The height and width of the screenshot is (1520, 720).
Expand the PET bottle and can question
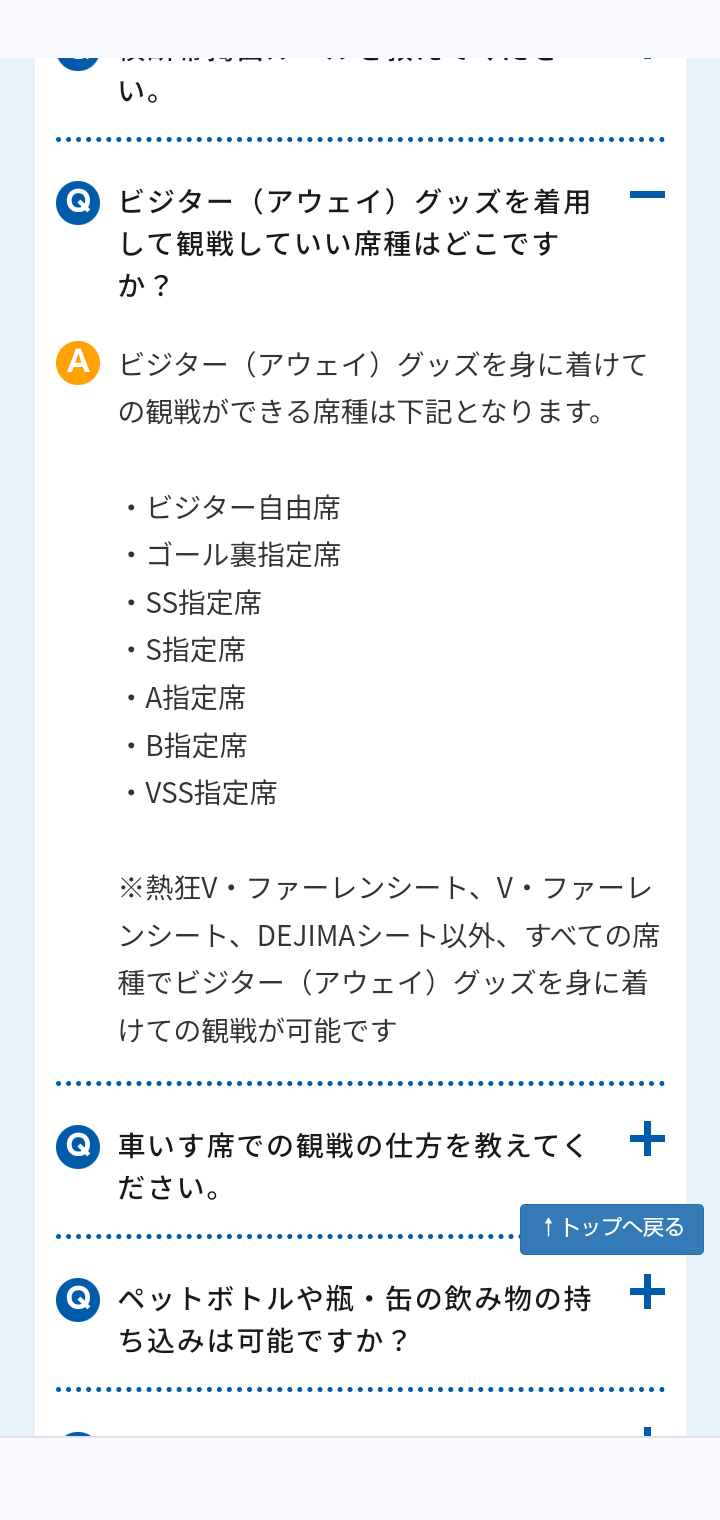[x=647, y=1291]
